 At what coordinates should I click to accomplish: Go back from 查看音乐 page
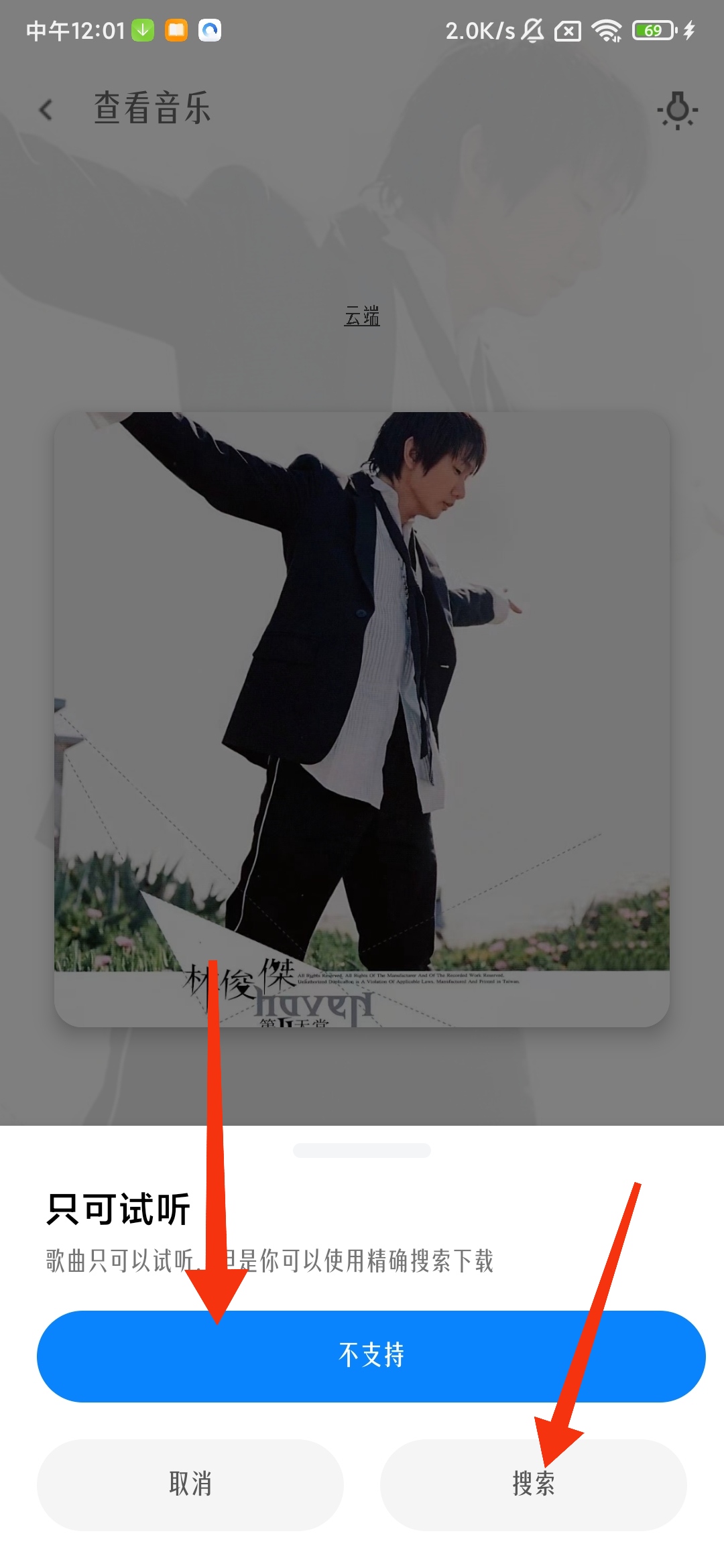click(46, 109)
